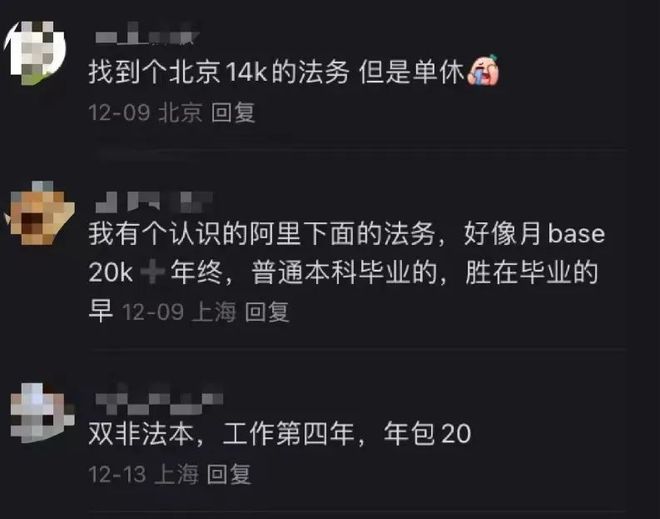The height and width of the screenshot is (519, 660).
Task: Reply to the Beijing 14k legal job comment
Action: [x=232, y=111]
